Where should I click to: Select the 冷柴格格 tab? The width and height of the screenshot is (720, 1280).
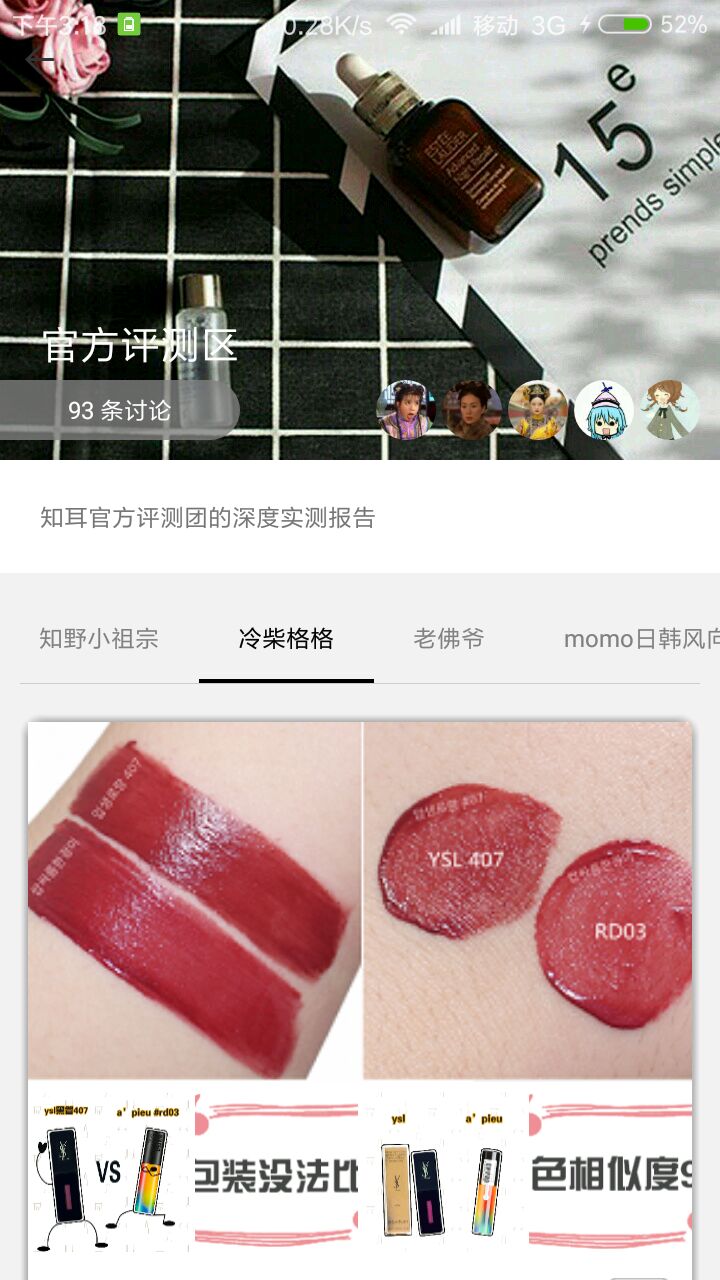coord(286,639)
